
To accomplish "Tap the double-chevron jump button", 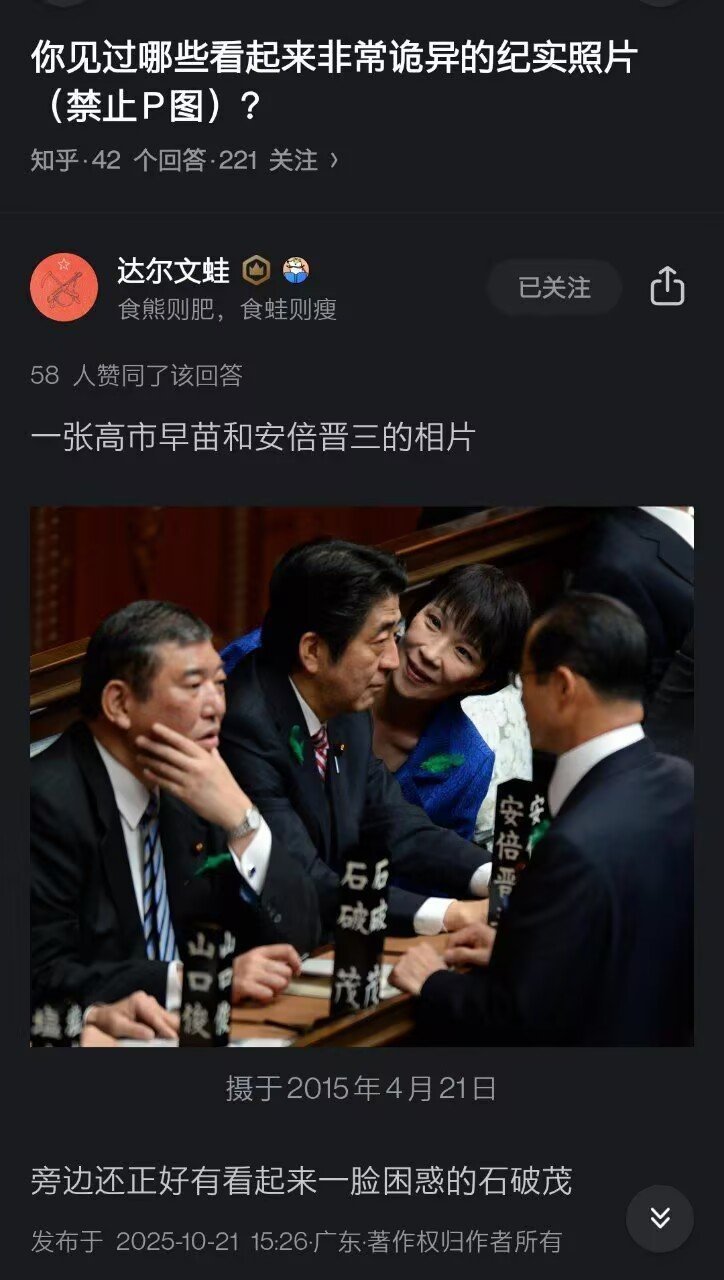I will click(659, 1218).
